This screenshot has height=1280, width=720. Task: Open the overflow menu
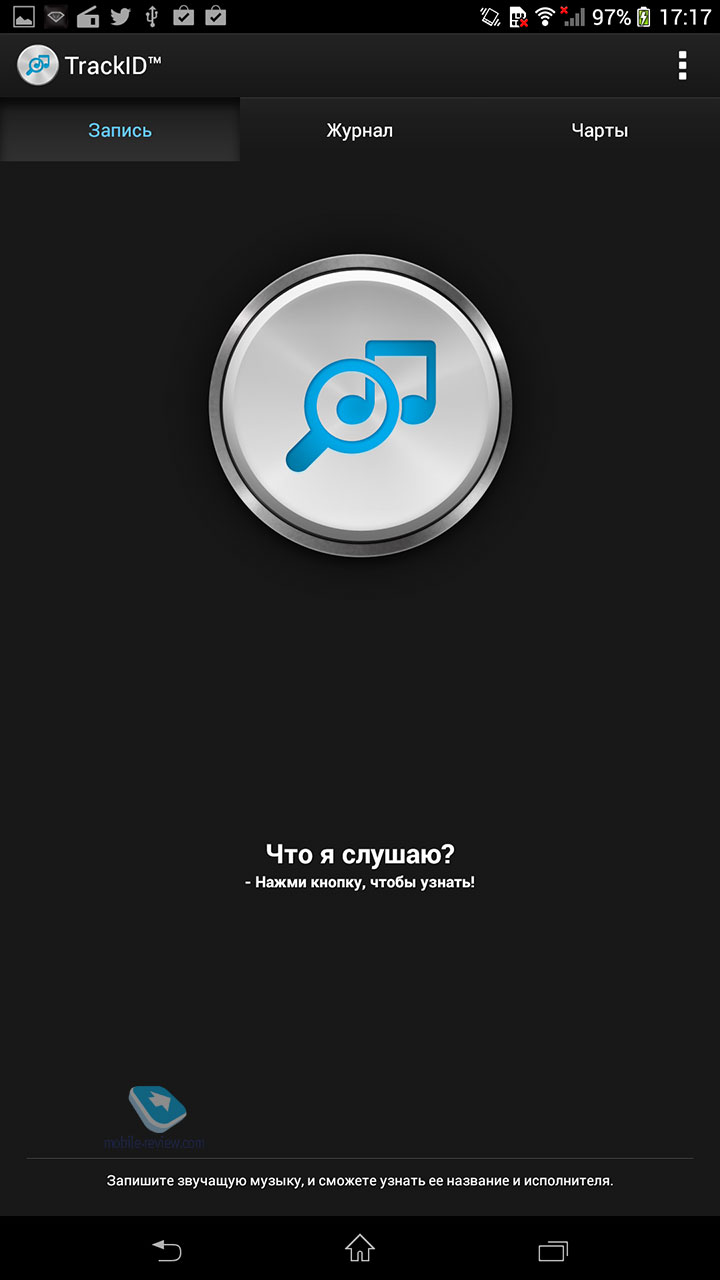pyautogui.click(x=682, y=66)
